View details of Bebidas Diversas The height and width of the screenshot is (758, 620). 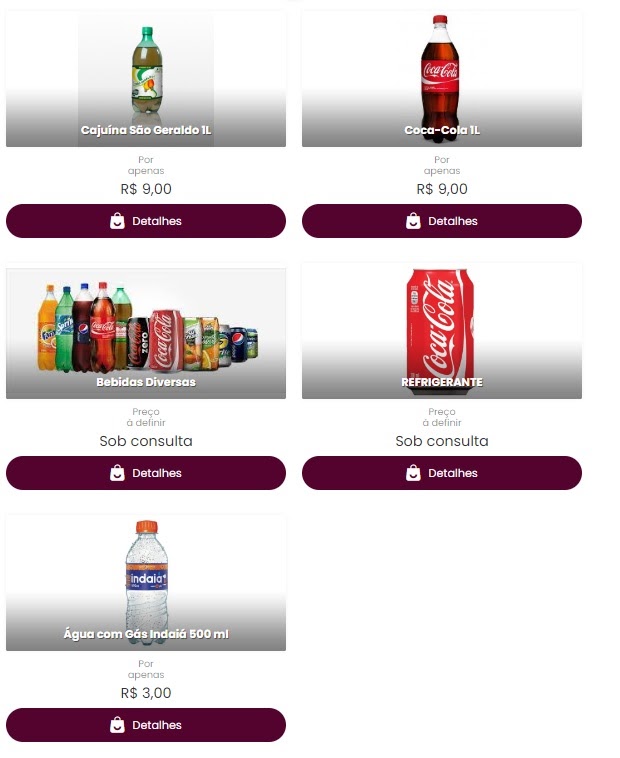(146, 473)
